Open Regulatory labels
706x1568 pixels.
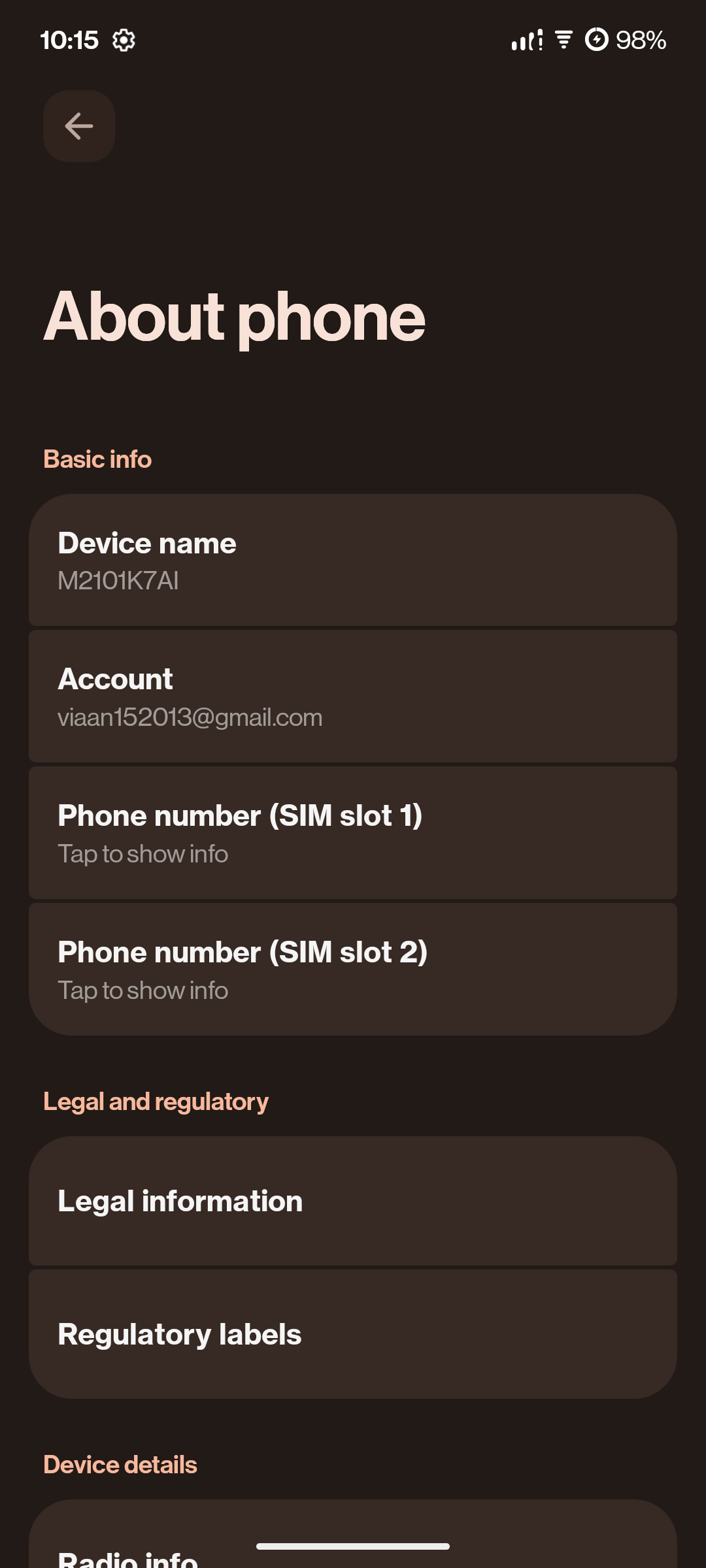point(353,1334)
